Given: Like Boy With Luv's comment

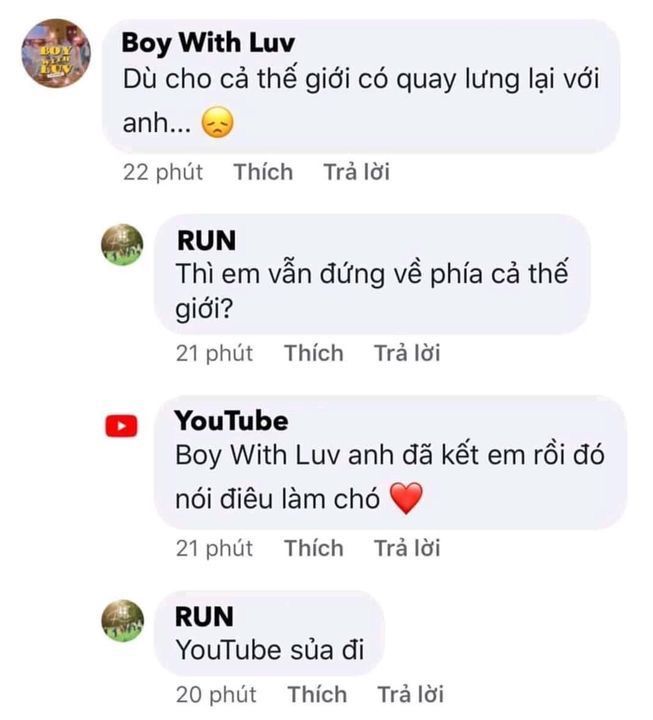Looking at the screenshot, I should tap(263, 172).
